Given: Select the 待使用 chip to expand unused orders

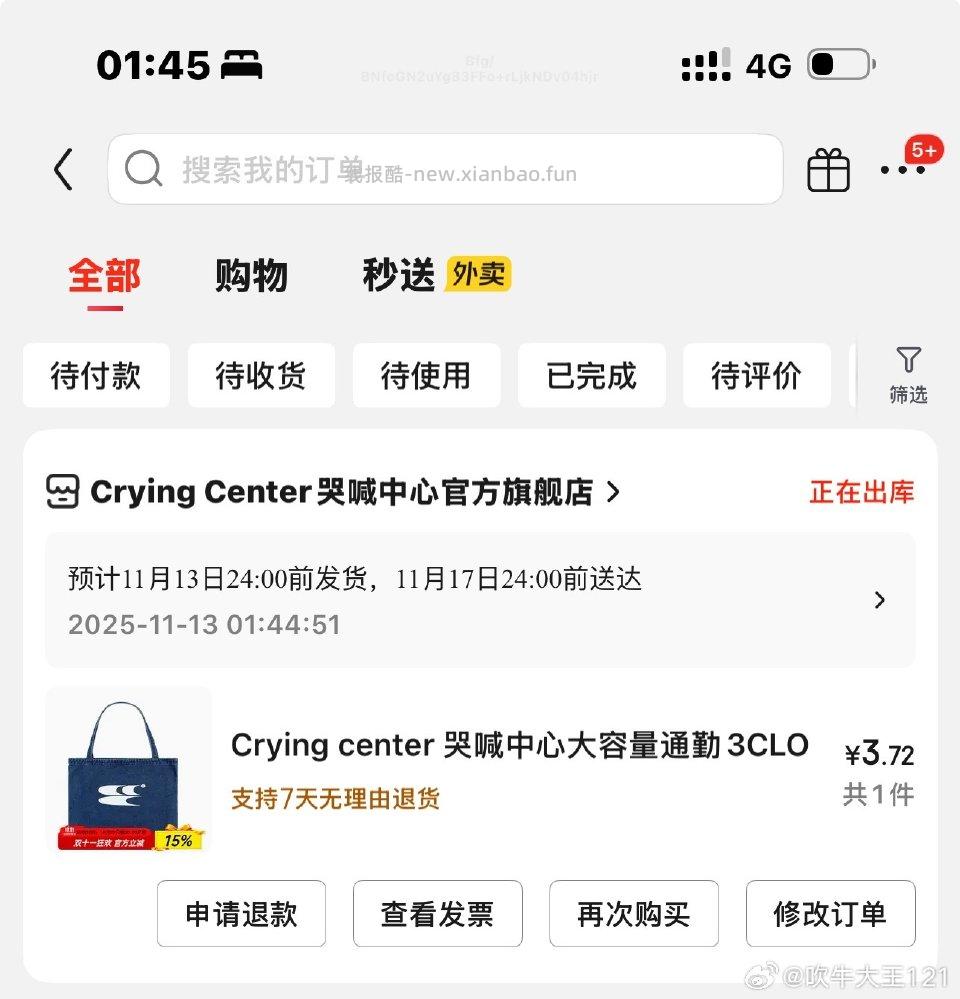Looking at the screenshot, I should click(x=426, y=375).
